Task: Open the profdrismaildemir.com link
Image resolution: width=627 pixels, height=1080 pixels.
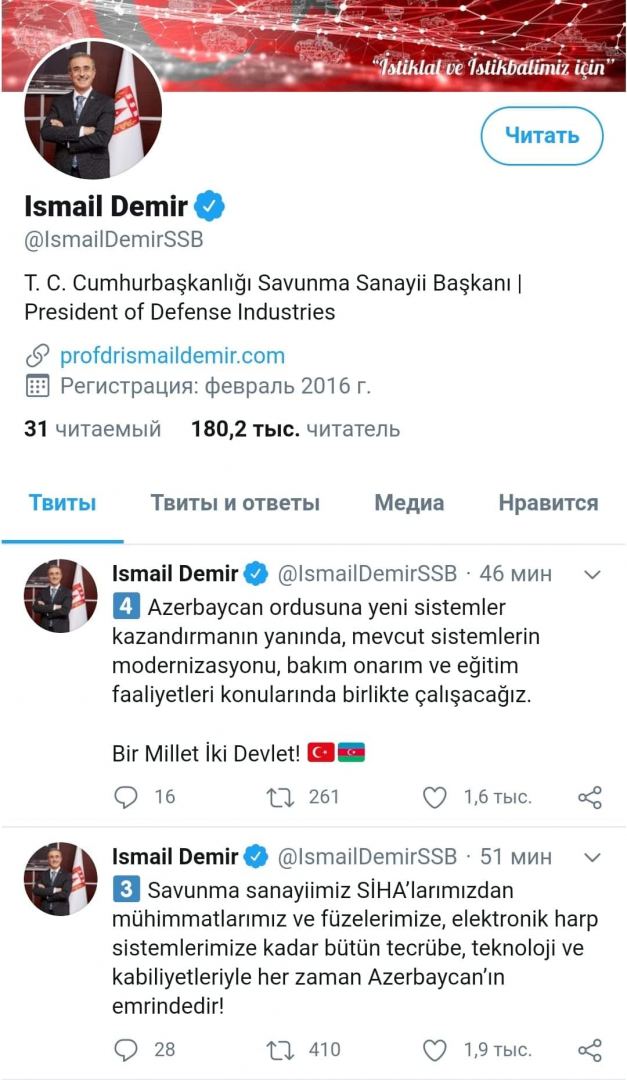Action: pos(172,355)
